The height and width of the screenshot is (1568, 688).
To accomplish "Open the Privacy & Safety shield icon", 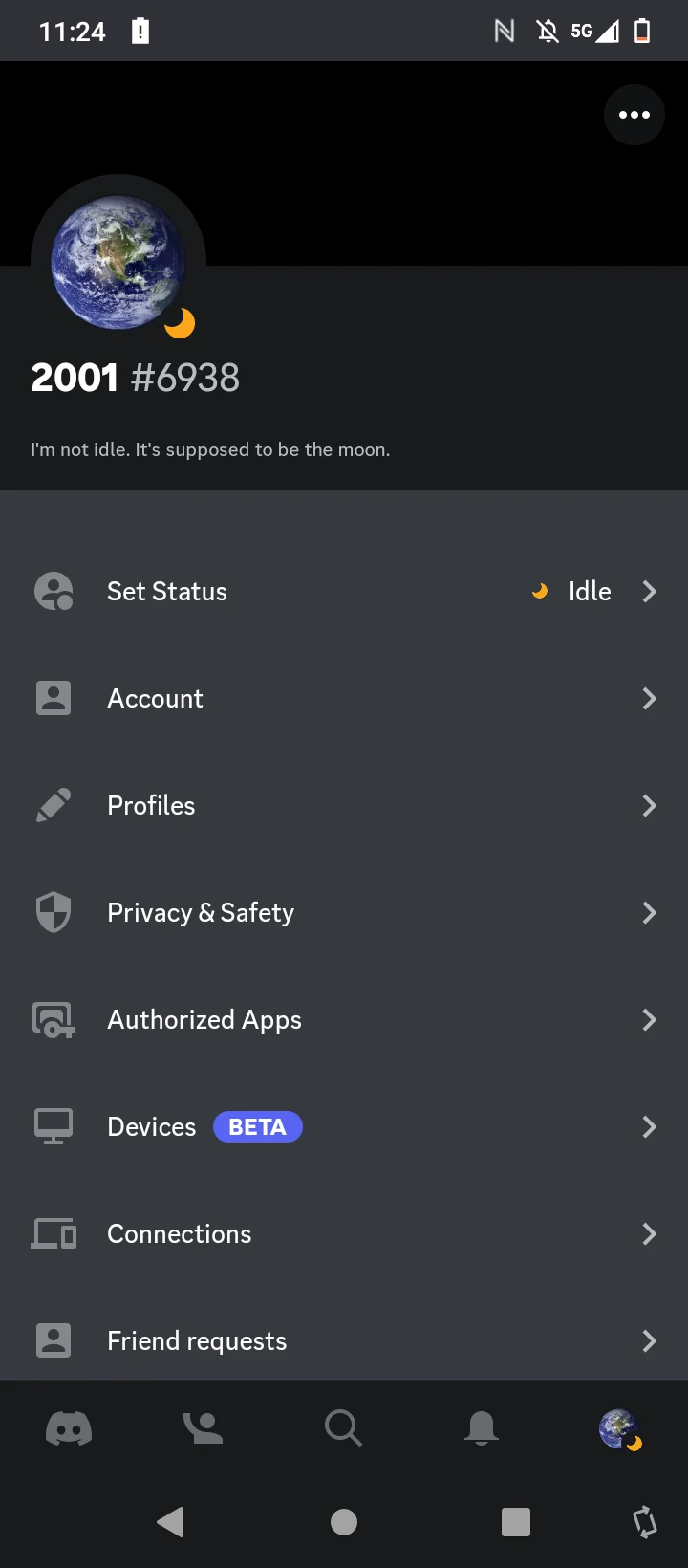I will 54,912.
